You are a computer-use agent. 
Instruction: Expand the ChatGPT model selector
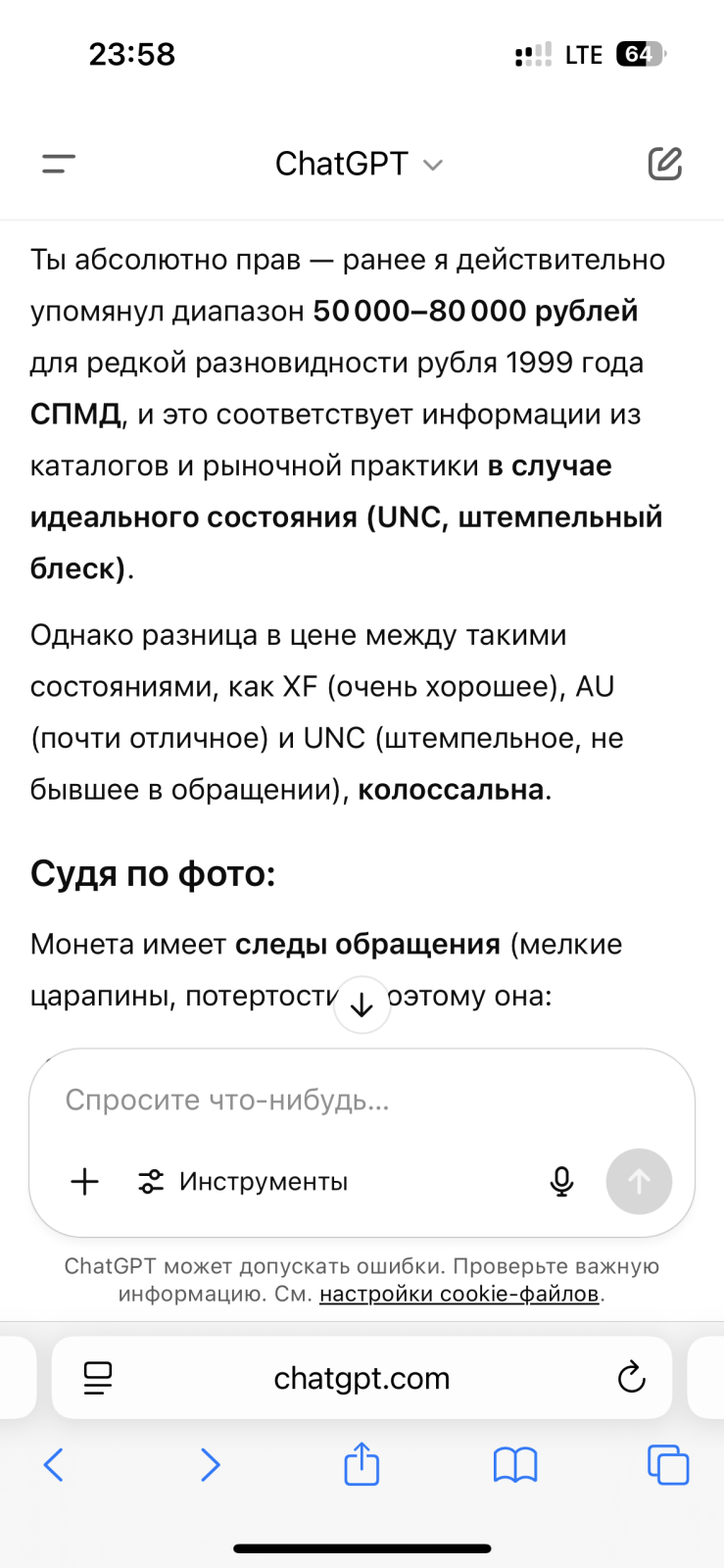(359, 164)
